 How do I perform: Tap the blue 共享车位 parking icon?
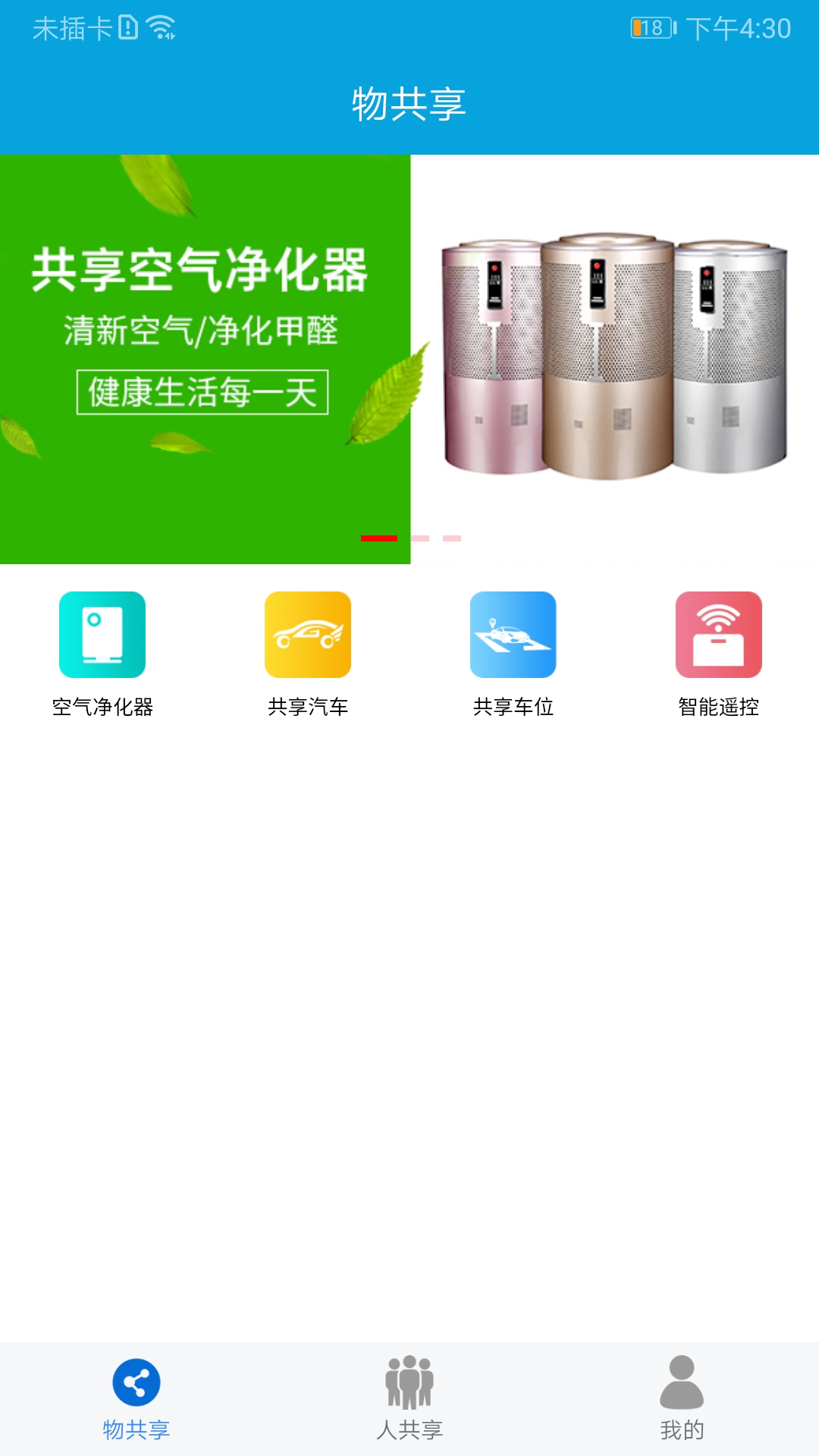513,637
